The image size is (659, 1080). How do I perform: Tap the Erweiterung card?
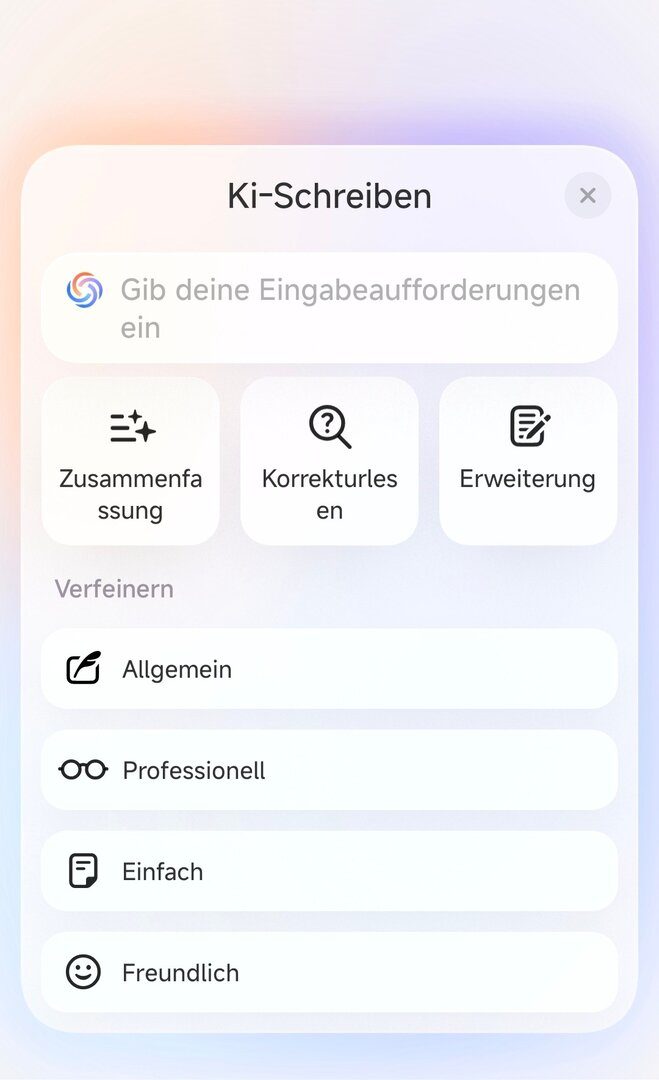528,461
